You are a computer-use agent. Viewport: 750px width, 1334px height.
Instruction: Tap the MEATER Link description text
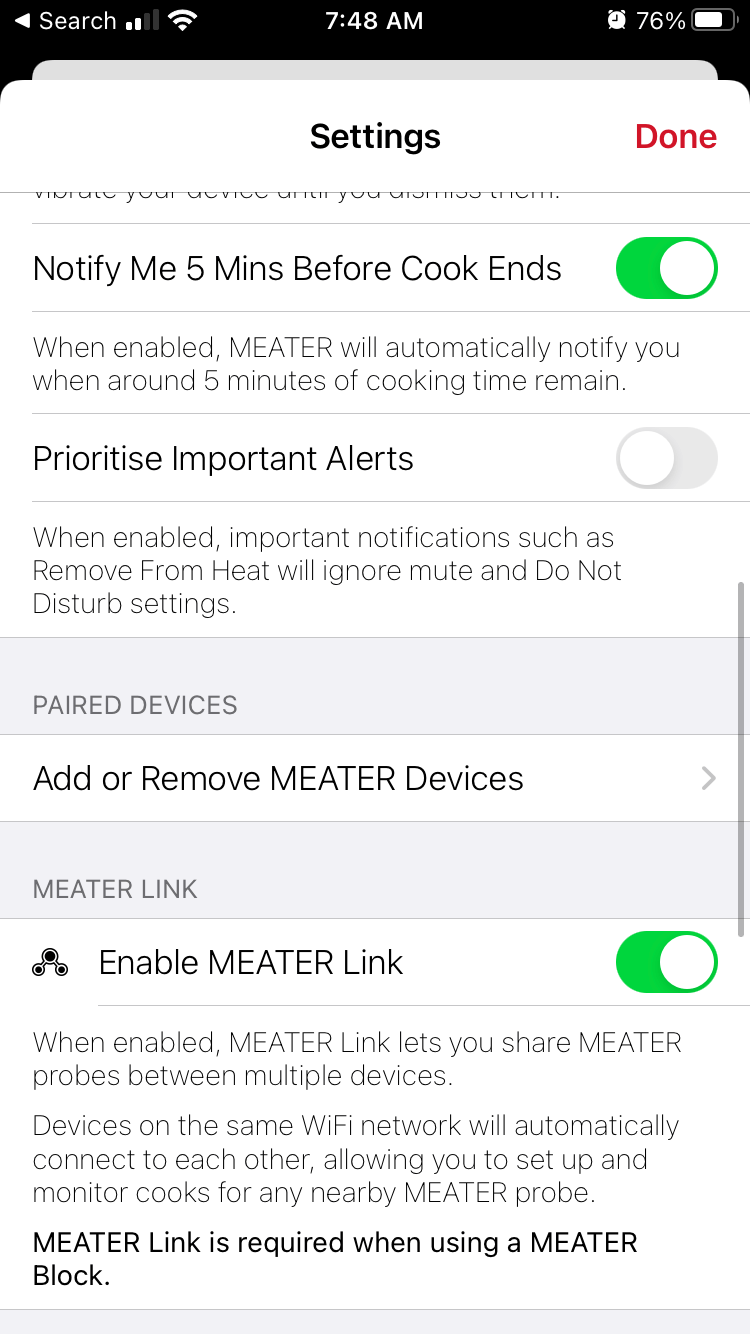(x=357, y=1059)
